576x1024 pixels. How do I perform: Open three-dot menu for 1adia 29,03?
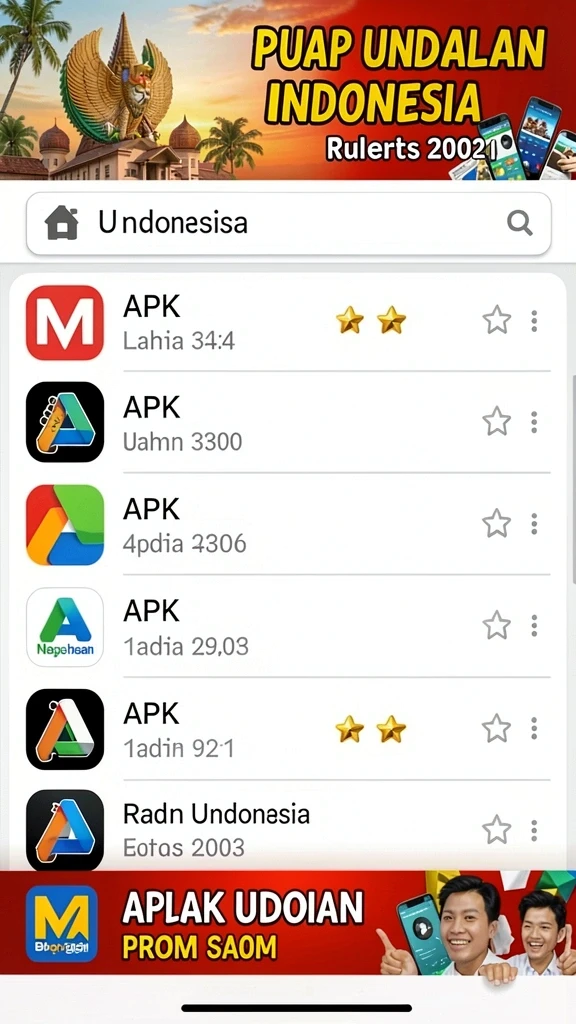[x=534, y=626]
